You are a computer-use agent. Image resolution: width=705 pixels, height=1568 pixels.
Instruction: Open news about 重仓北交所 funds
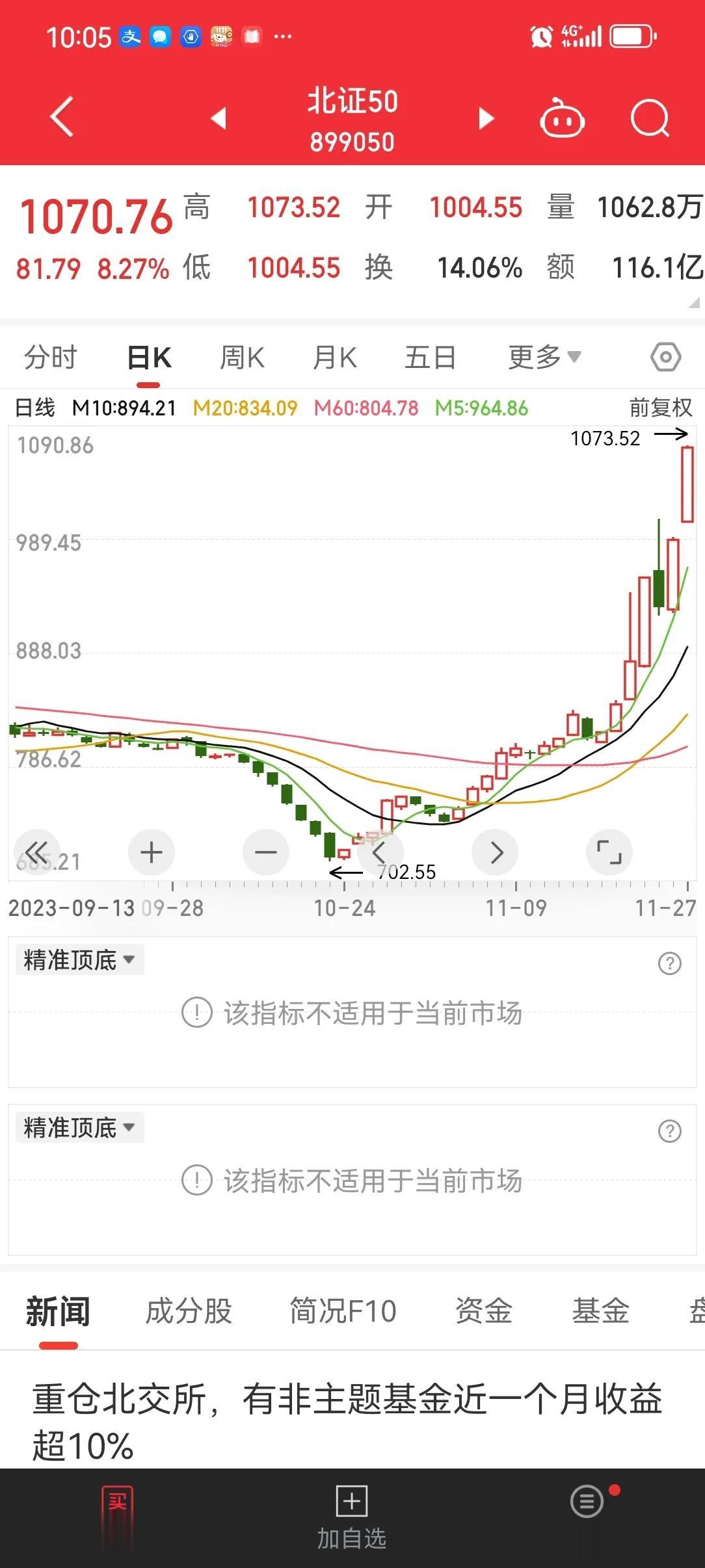[x=347, y=1422]
